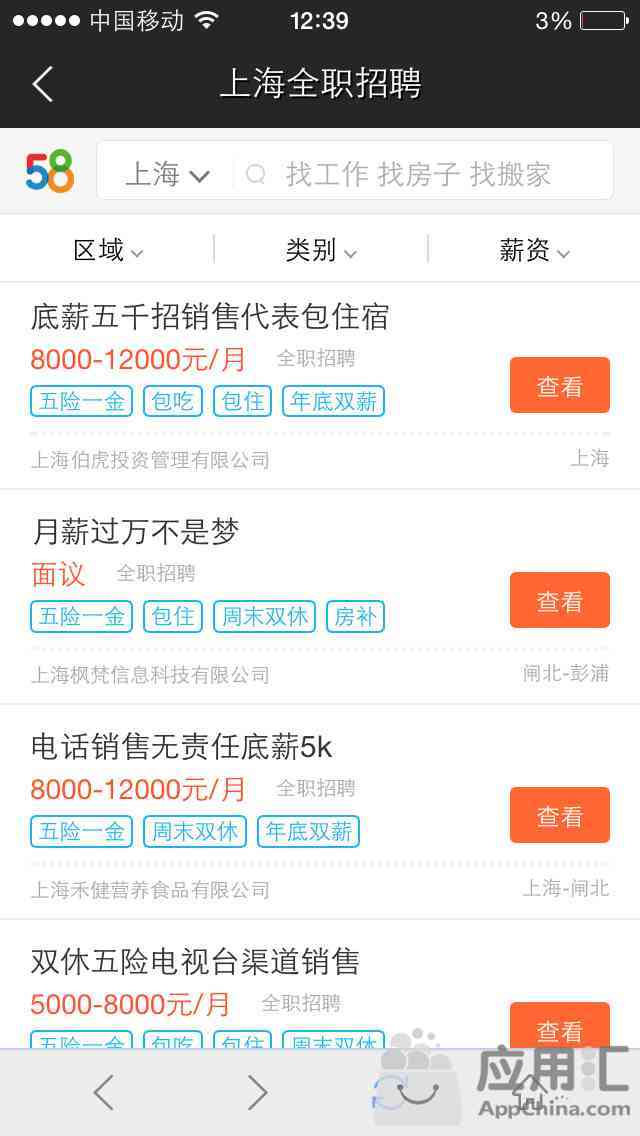Tap 查看 for 月薪过万不是梦
Viewport: 640px width, 1136px height.
tap(560, 601)
